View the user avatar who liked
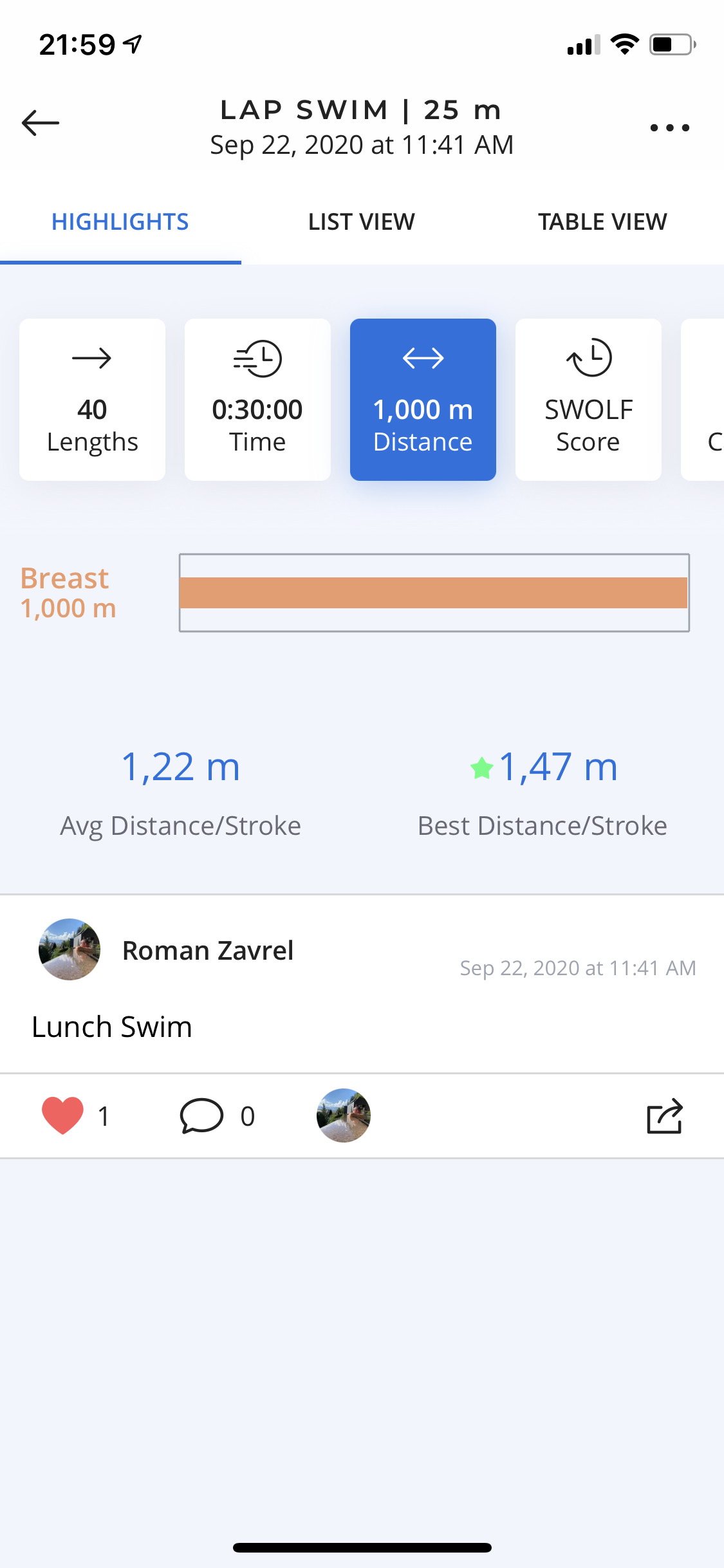The image size is (724, 1568). (344, 1115)
